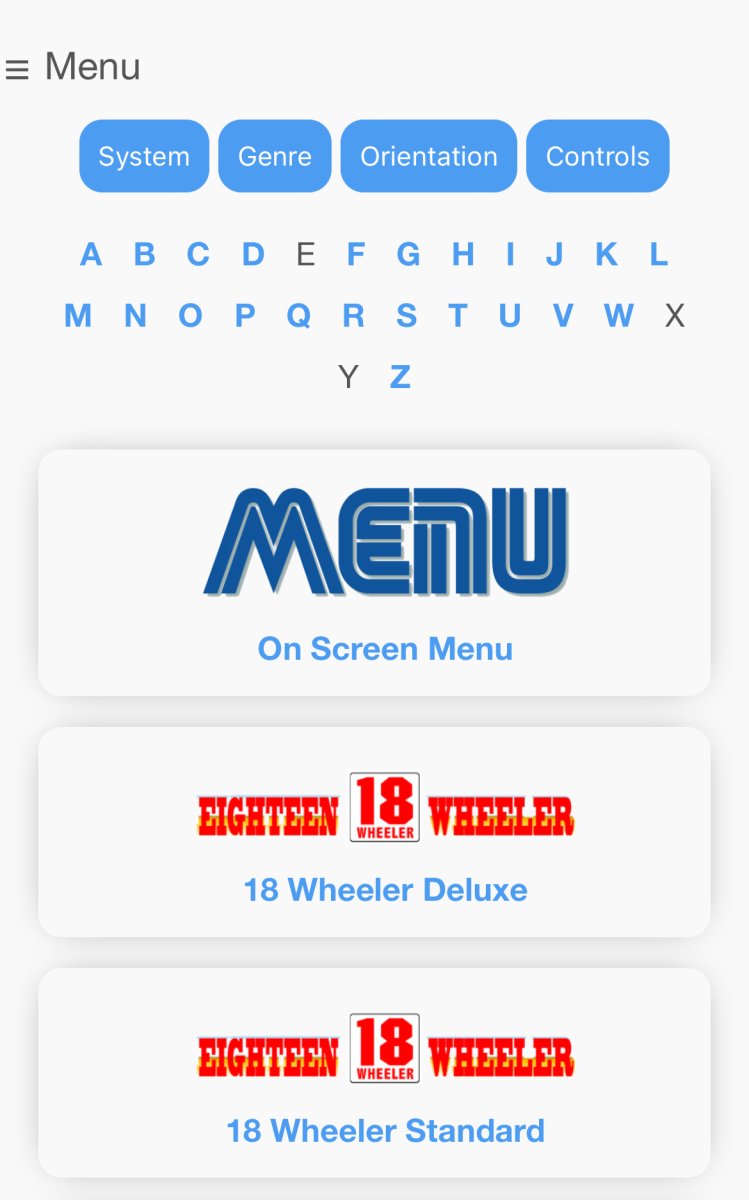Filter games by System
The image size is (749, 1200).
click(144, 156)
